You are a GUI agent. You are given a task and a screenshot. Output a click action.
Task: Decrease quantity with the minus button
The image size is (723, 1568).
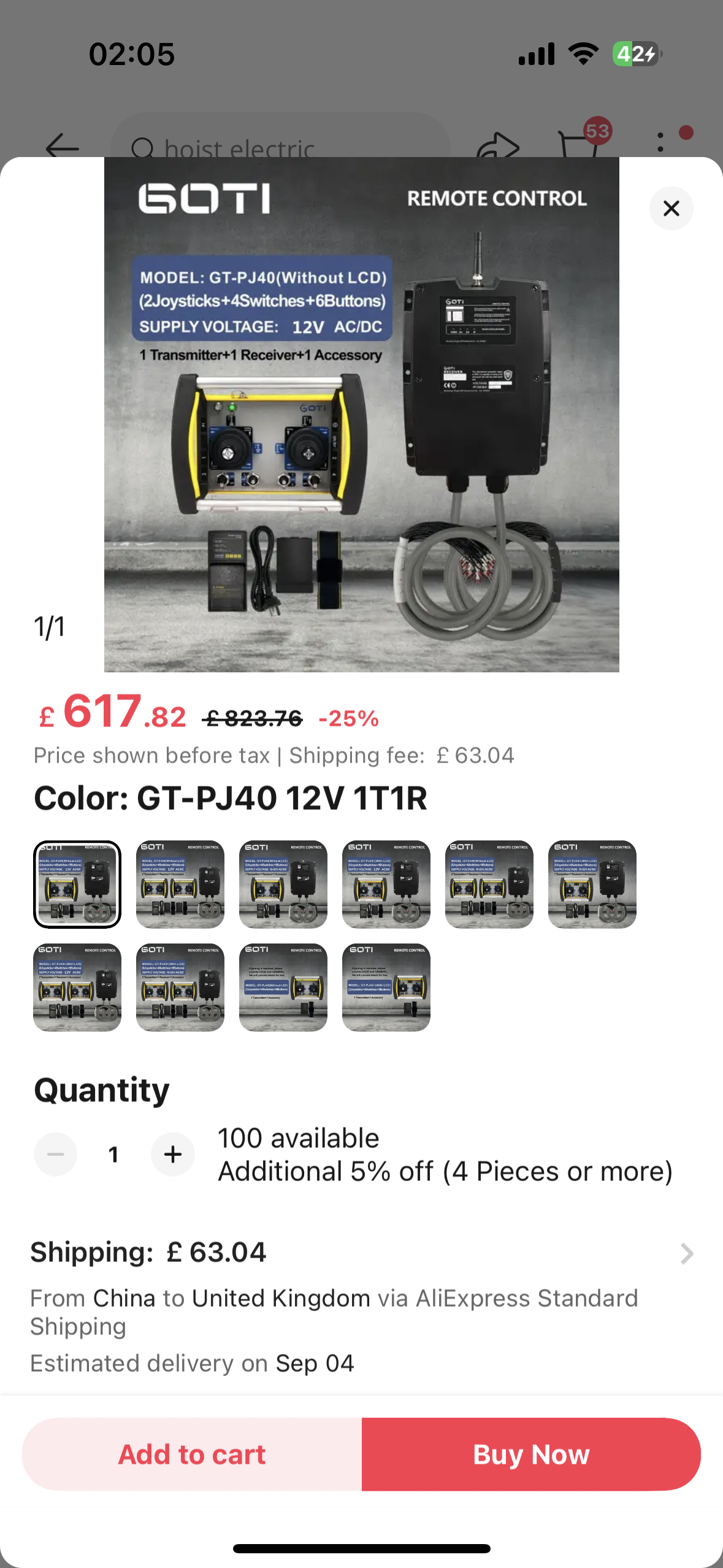56,1154
